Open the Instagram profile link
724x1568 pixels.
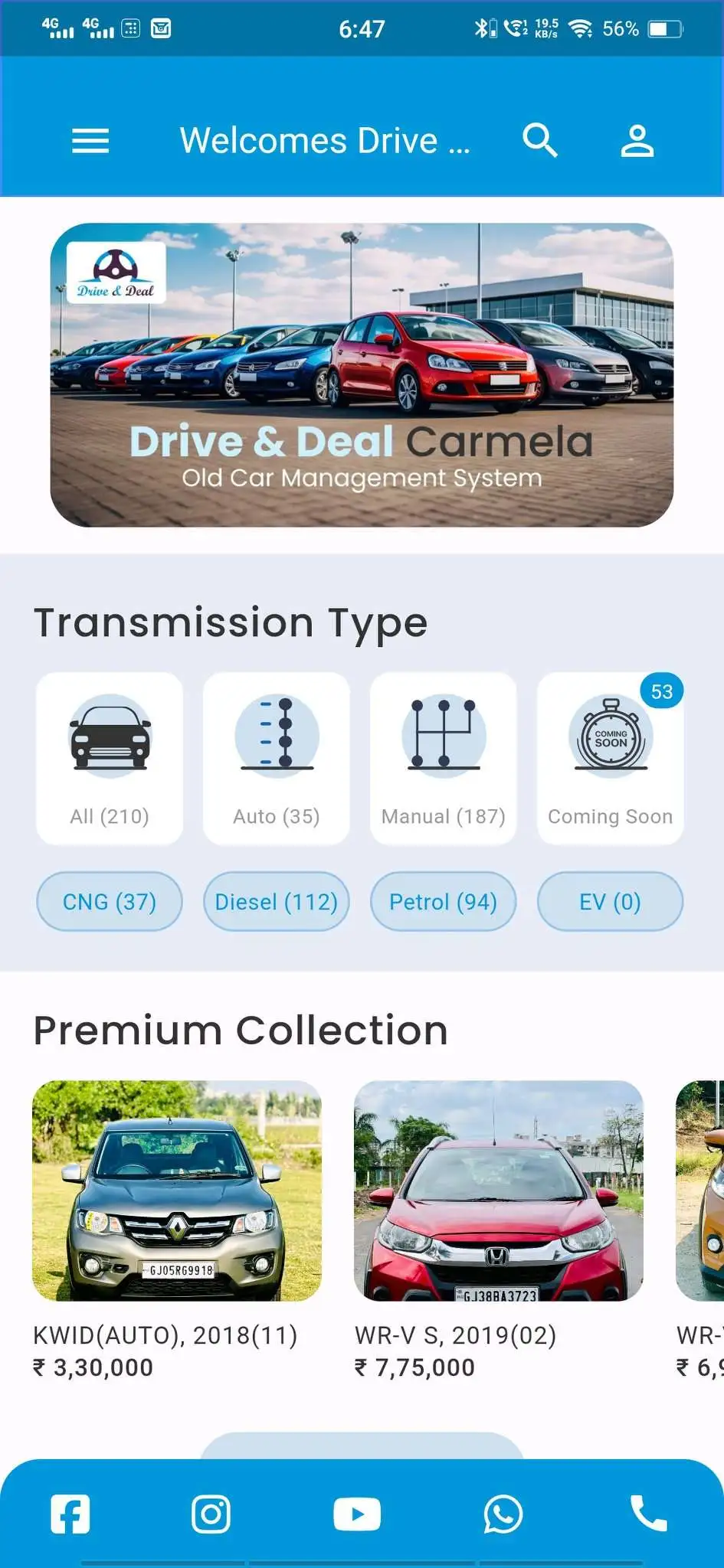tap(211, 1514)
